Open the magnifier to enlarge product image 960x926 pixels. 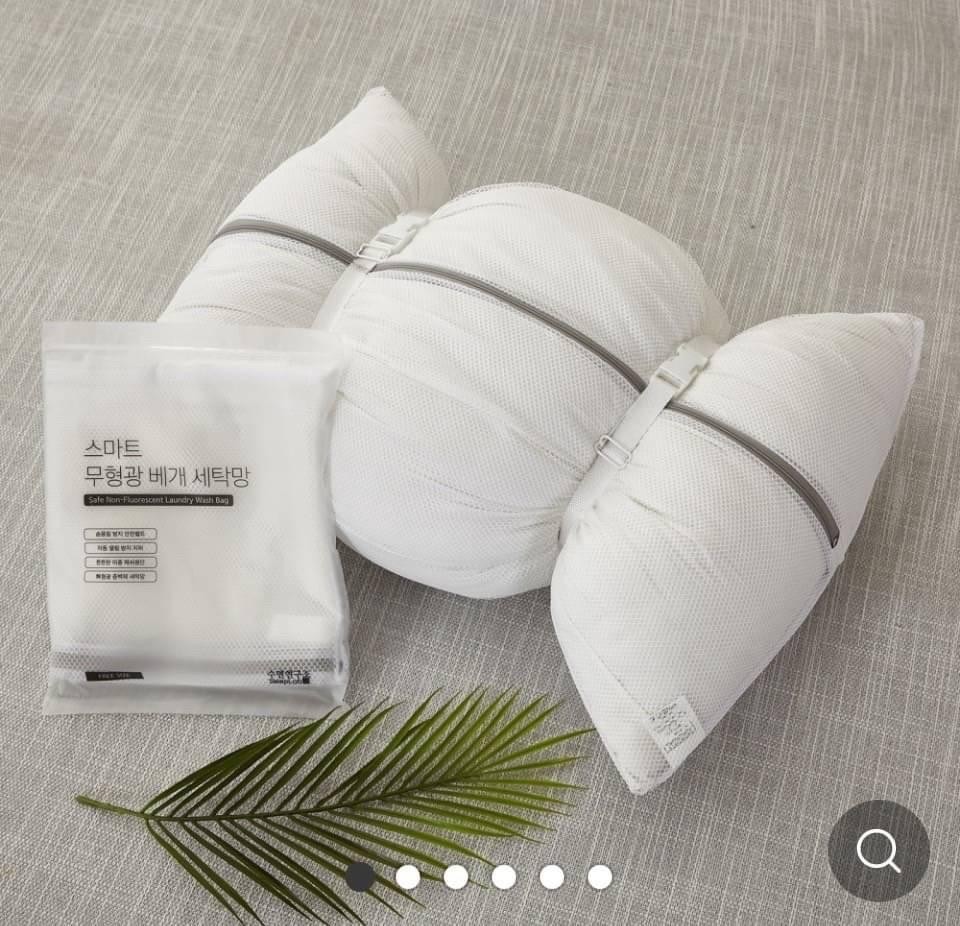[878, 851]
